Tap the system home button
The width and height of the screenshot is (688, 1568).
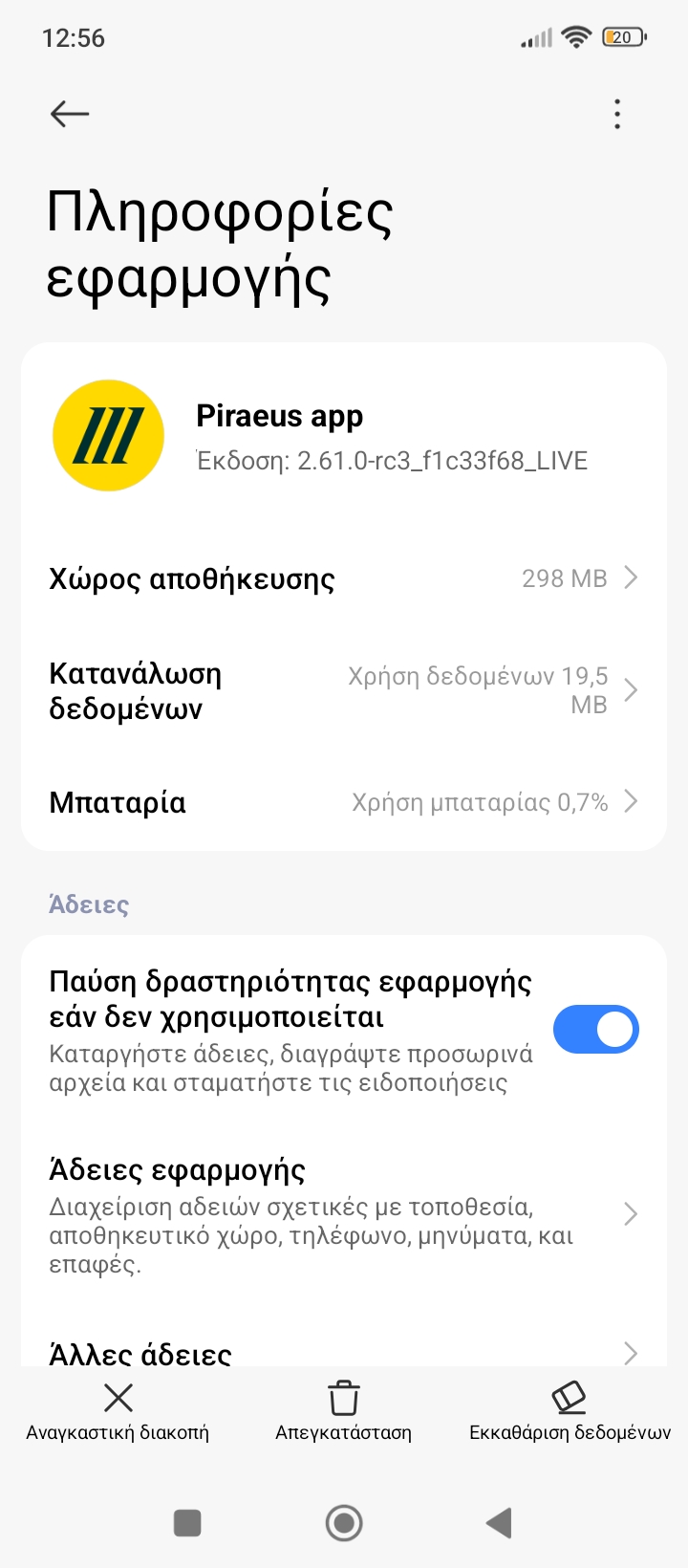(343, 1522)
